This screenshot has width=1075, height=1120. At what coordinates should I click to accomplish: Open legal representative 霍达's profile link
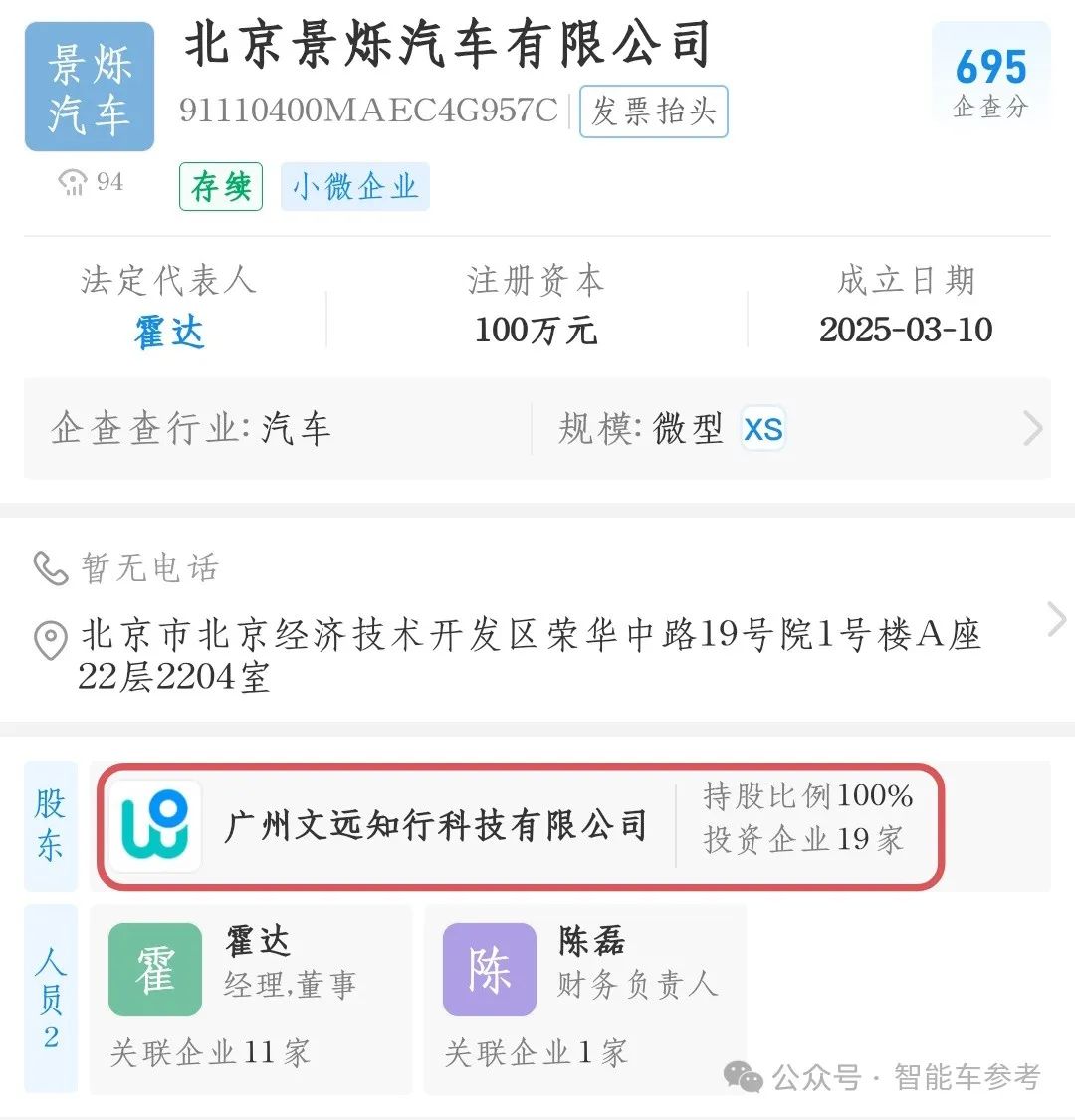(169, 332)
